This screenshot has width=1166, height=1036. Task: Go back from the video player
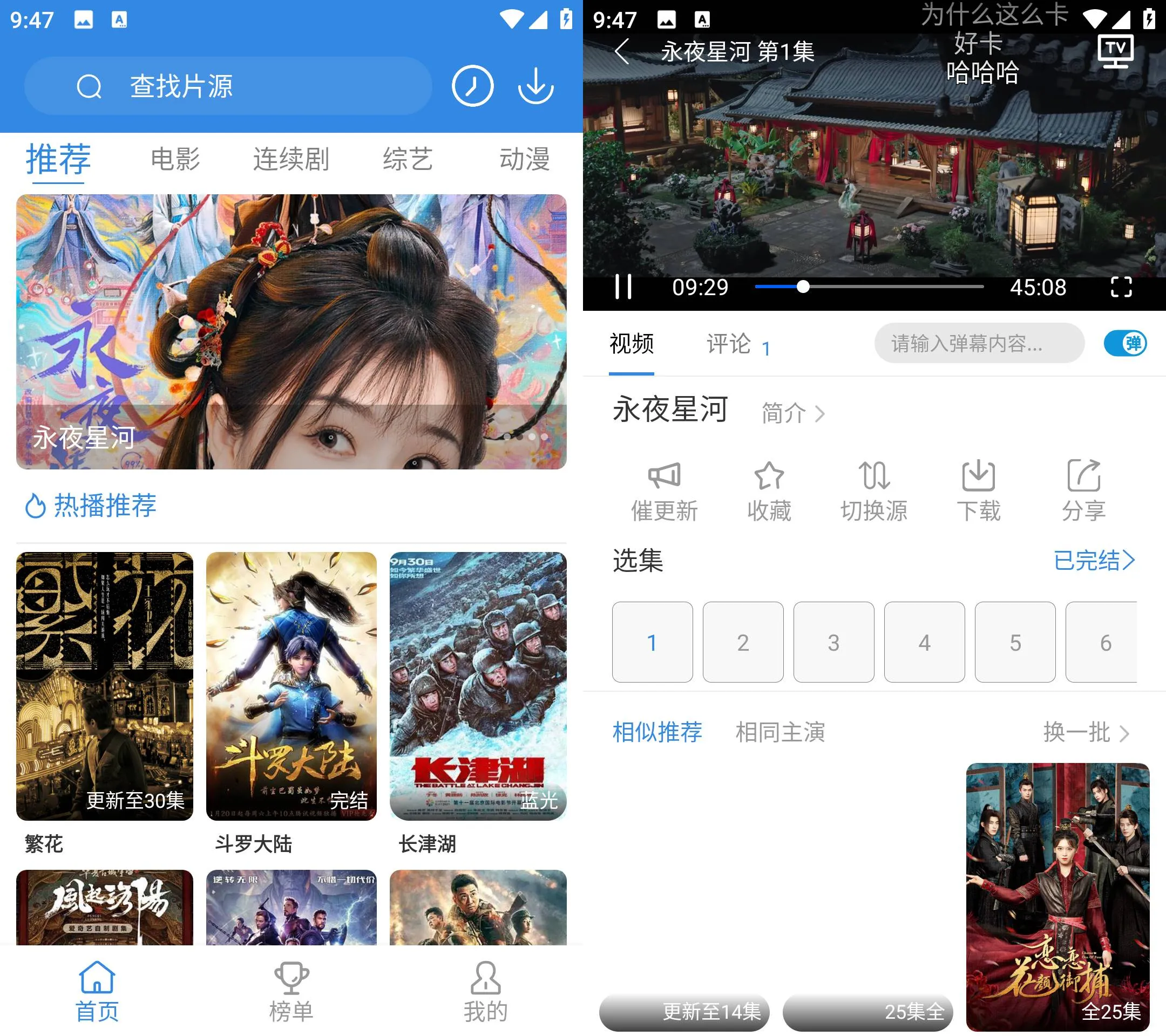coord(622,51)
